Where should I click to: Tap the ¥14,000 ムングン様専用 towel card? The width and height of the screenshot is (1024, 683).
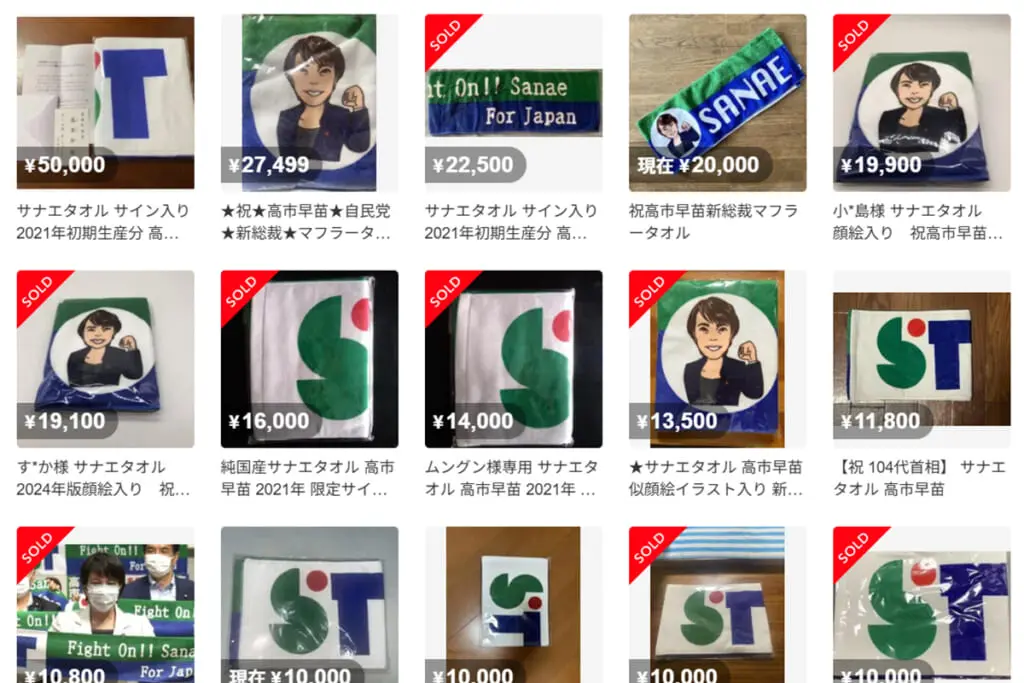pyautogui.click(x=513, y=358)
